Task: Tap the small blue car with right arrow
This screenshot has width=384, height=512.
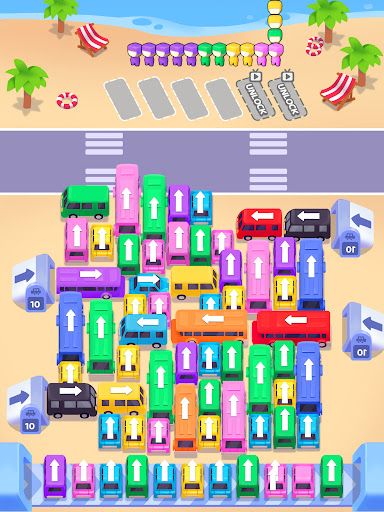Action: tap(149, 283)
